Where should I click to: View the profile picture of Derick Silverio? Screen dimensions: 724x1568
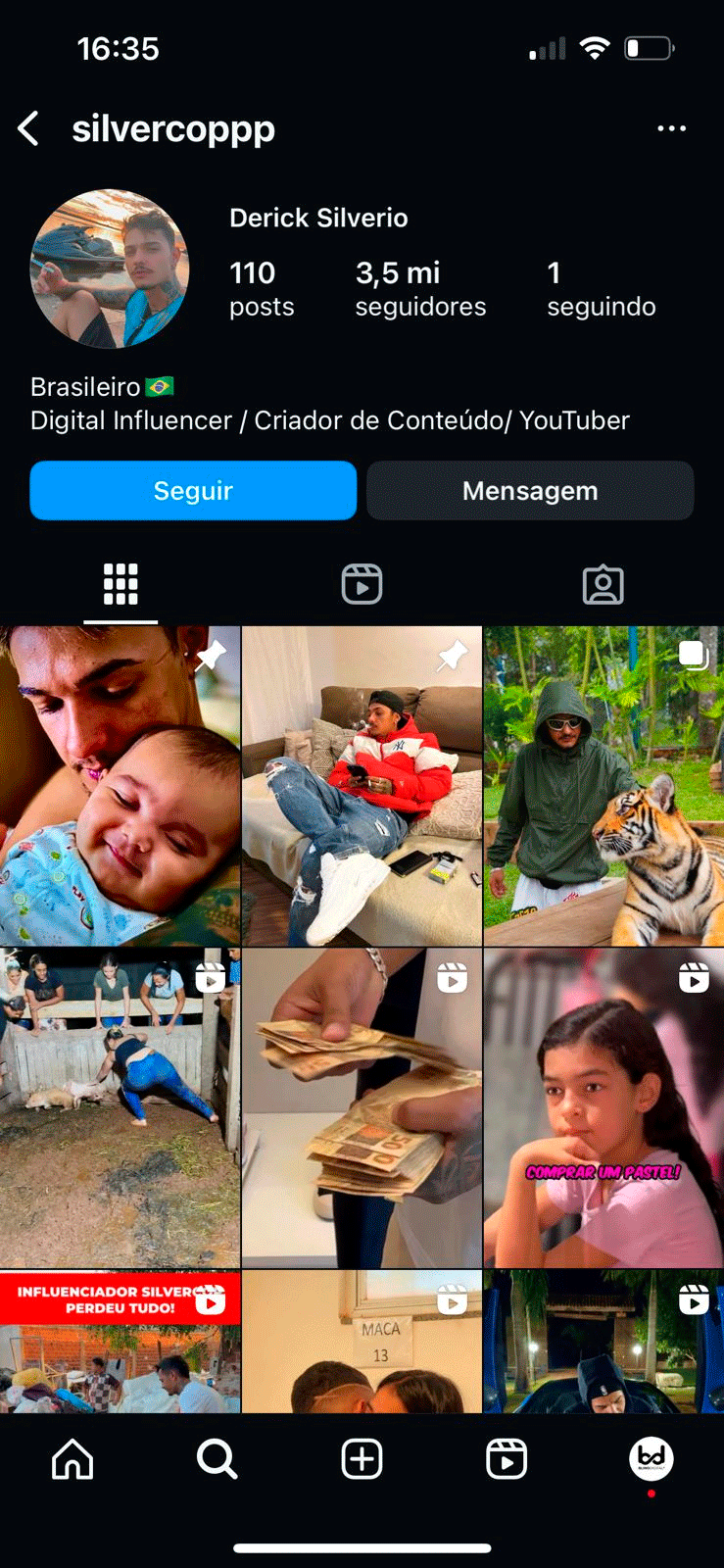click(110, 269)
